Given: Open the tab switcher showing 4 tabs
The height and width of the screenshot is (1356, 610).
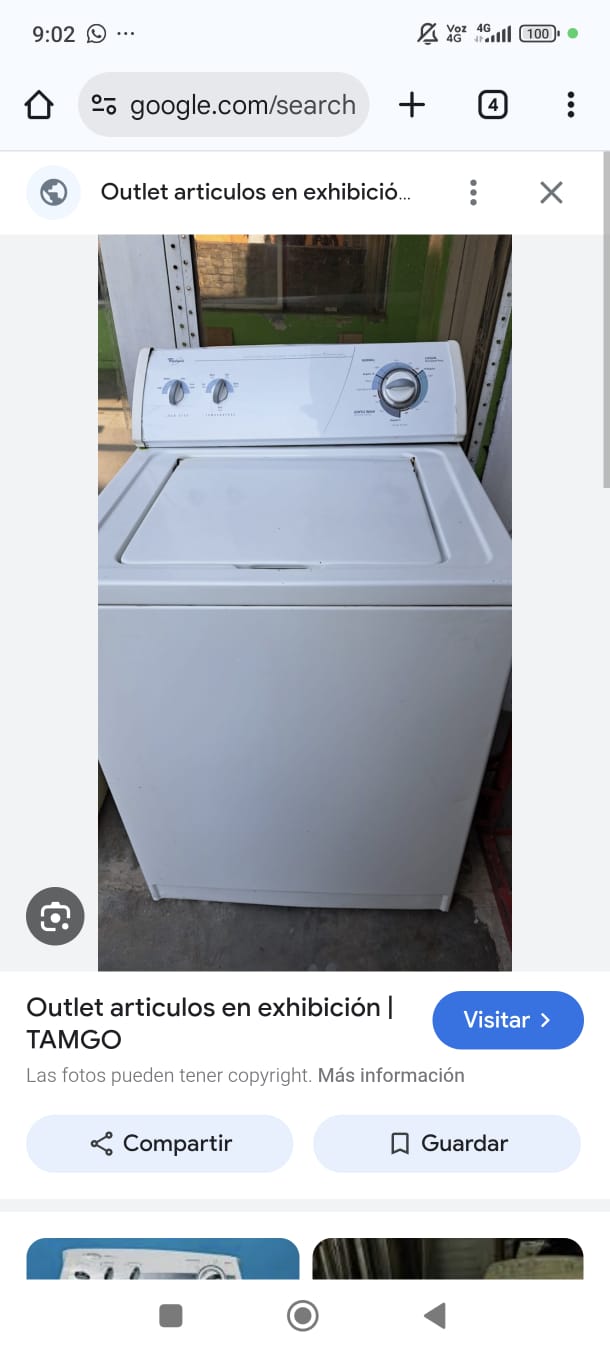Looking at the screenshot, I should (492, 105).
